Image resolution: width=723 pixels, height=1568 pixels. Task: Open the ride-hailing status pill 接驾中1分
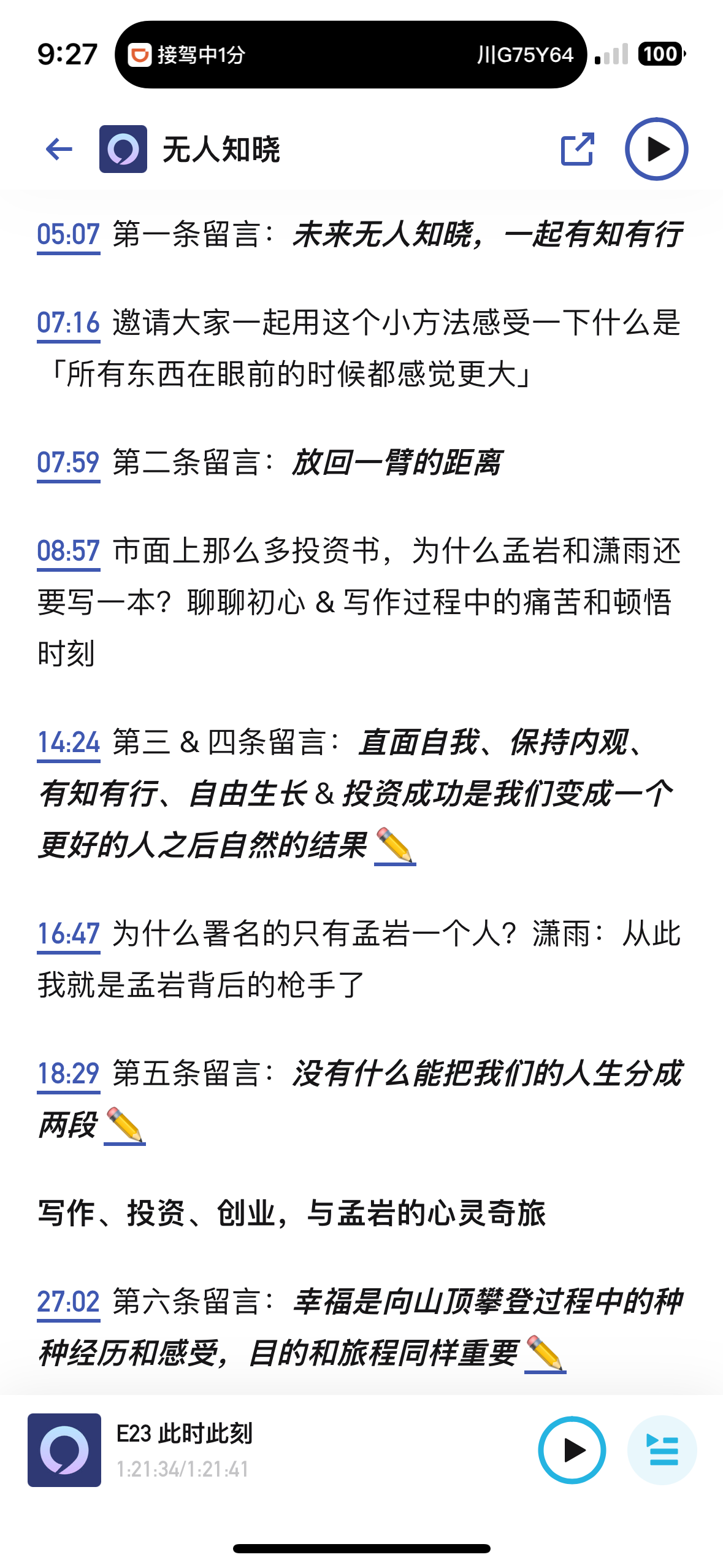351,55
